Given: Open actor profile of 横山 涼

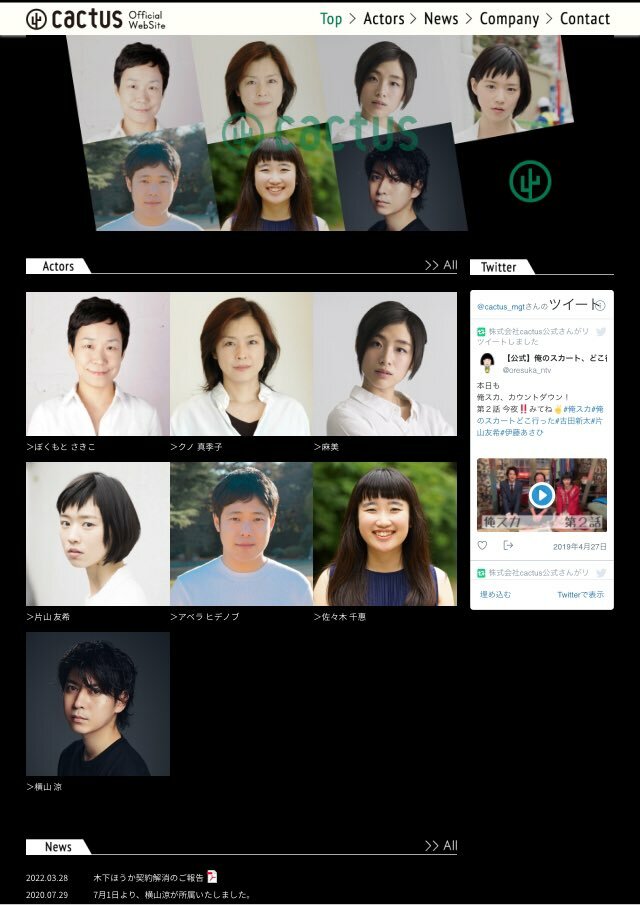Looking at the screenshot, I should (x=97, y=704).
